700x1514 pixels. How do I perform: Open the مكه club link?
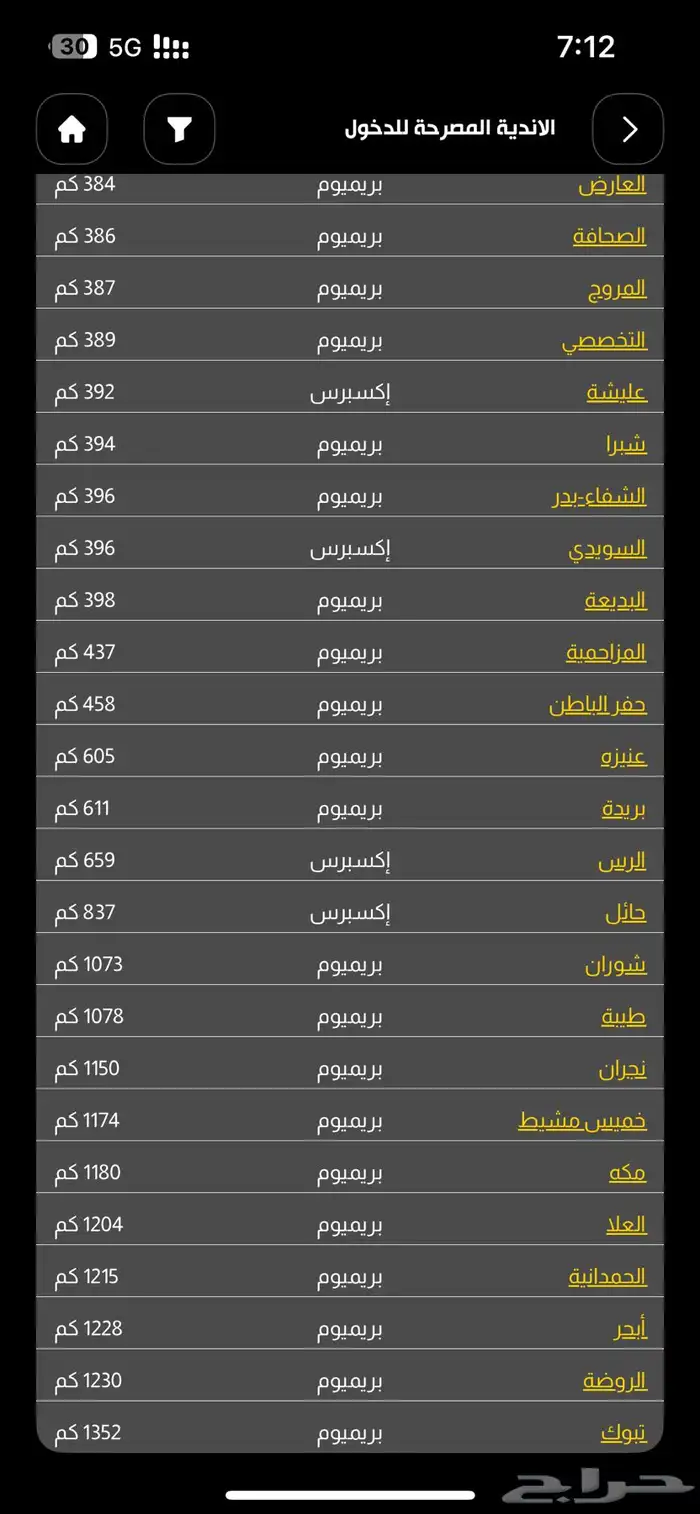[x=627, y=1173]
